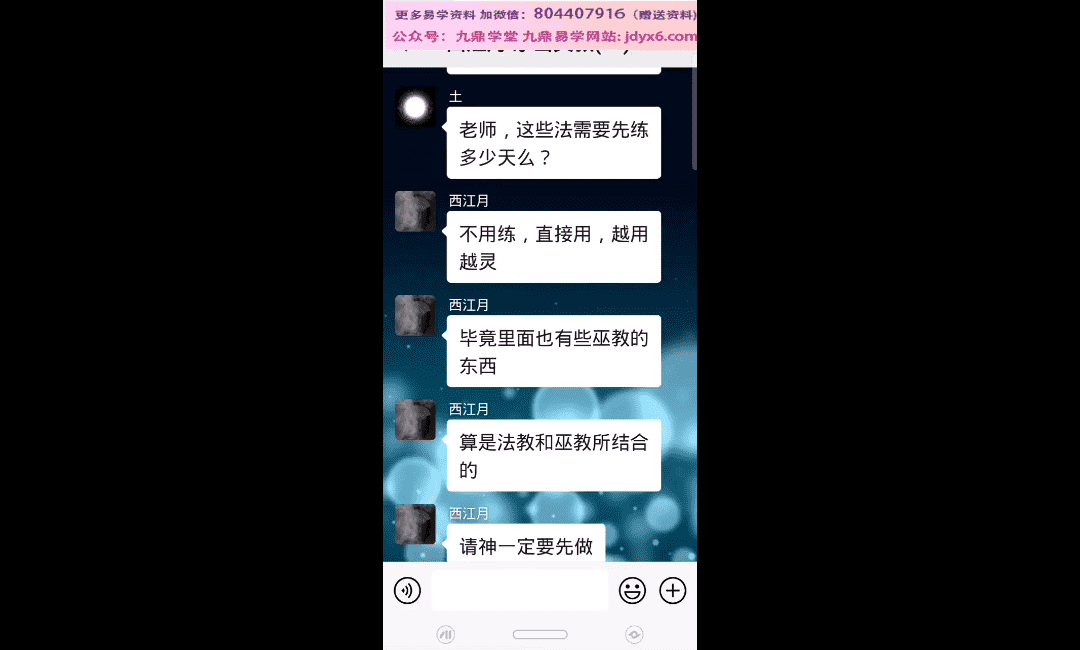Open 西江月's avatar beside 请神一定要先做 message
Image resolution: width=1080 pixels, height=650 pixels.
pos(415,524)
